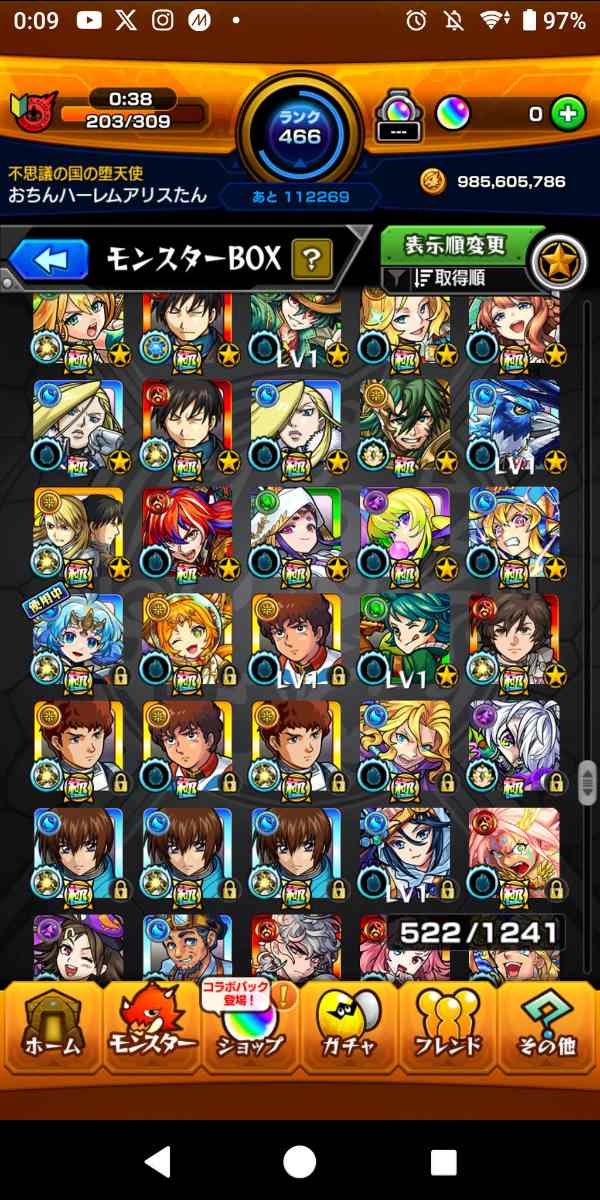Select the white-haired purple monster tile

[x=514, y=747]
